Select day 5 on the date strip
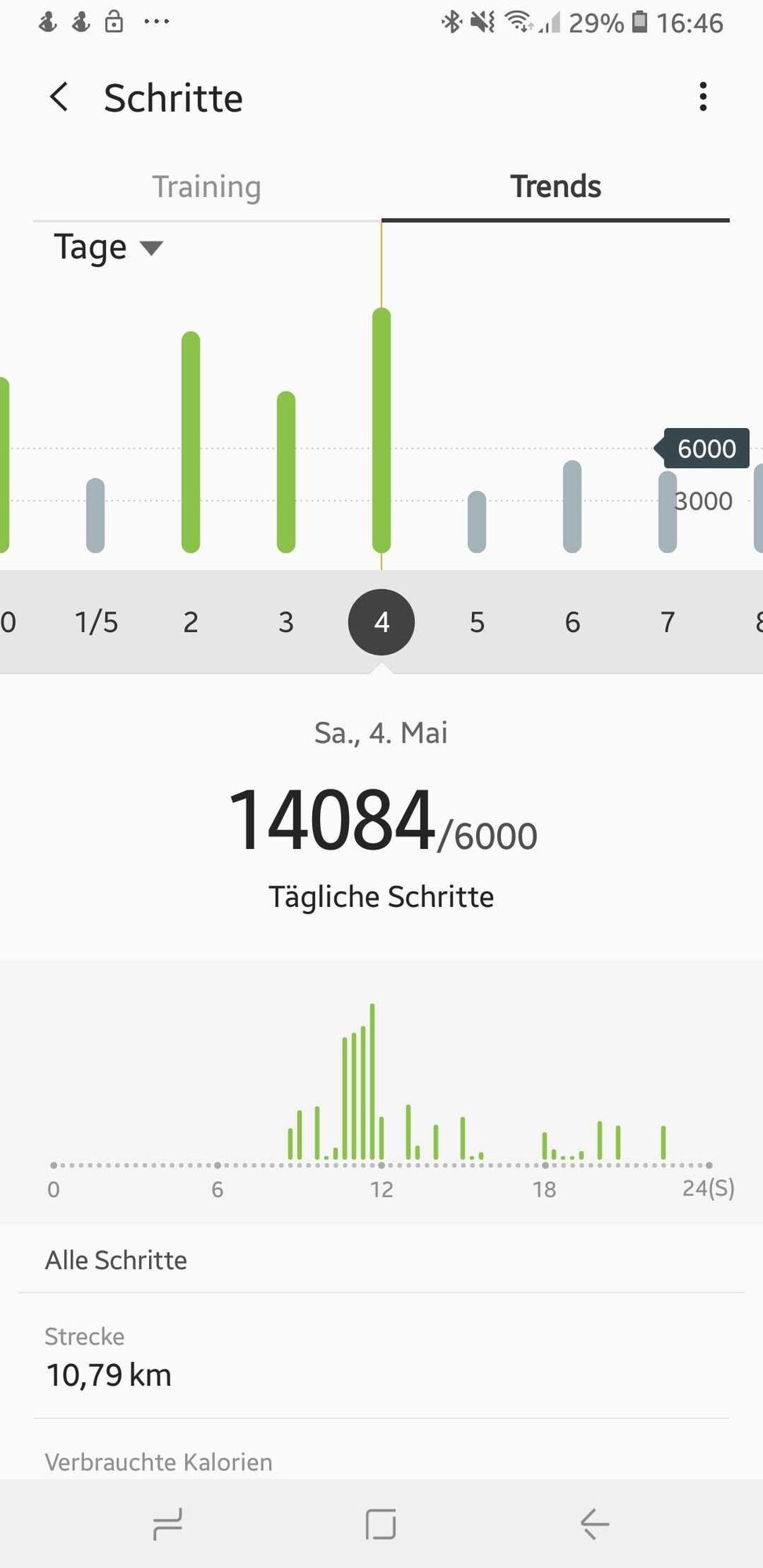Screen dimensions: 763x1568 point(477,622)
